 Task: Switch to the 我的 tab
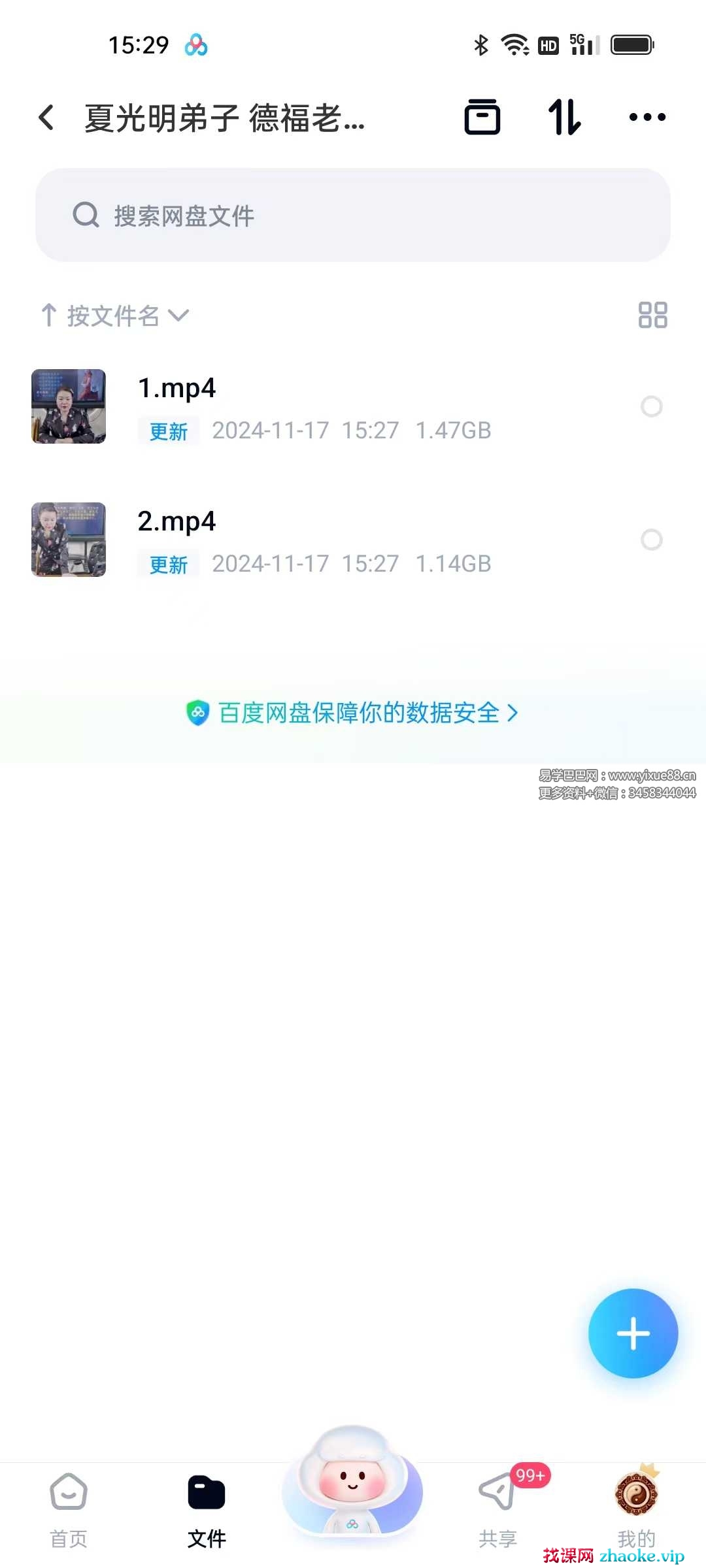click(636, 1510)
